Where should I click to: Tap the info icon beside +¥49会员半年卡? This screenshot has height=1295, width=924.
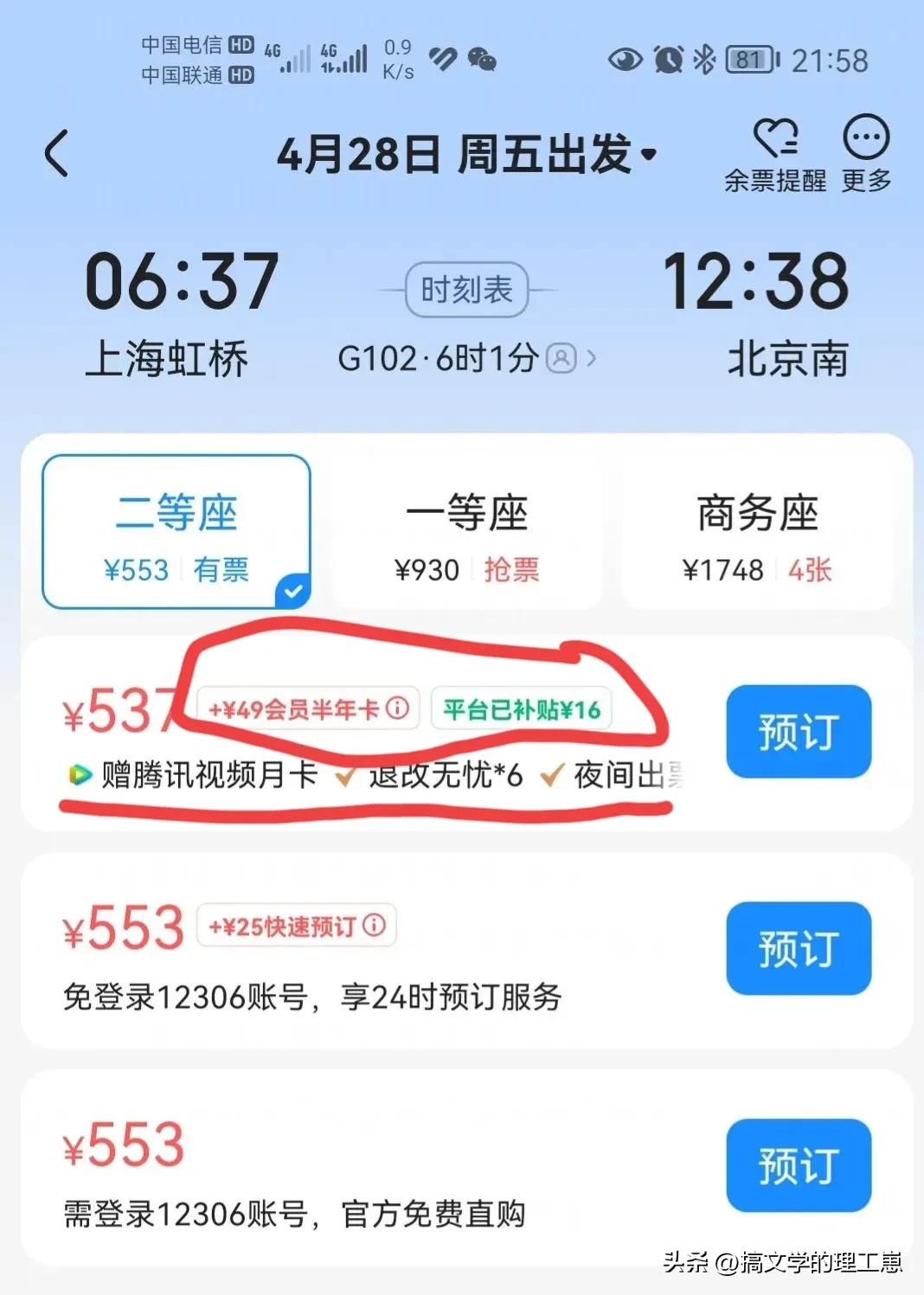398,708
